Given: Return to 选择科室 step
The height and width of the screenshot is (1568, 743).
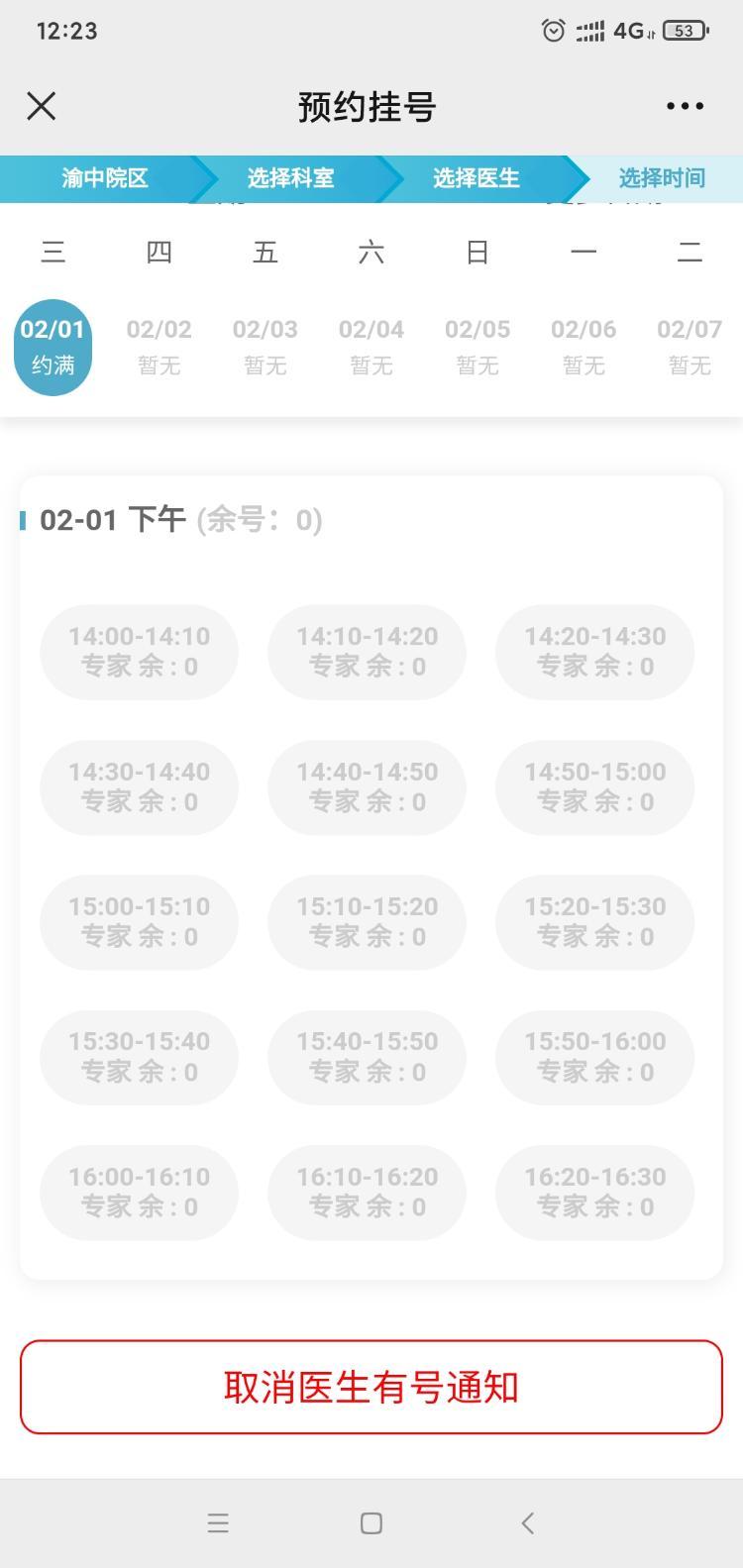Looking at the screenshot, I should coord(290,178).
